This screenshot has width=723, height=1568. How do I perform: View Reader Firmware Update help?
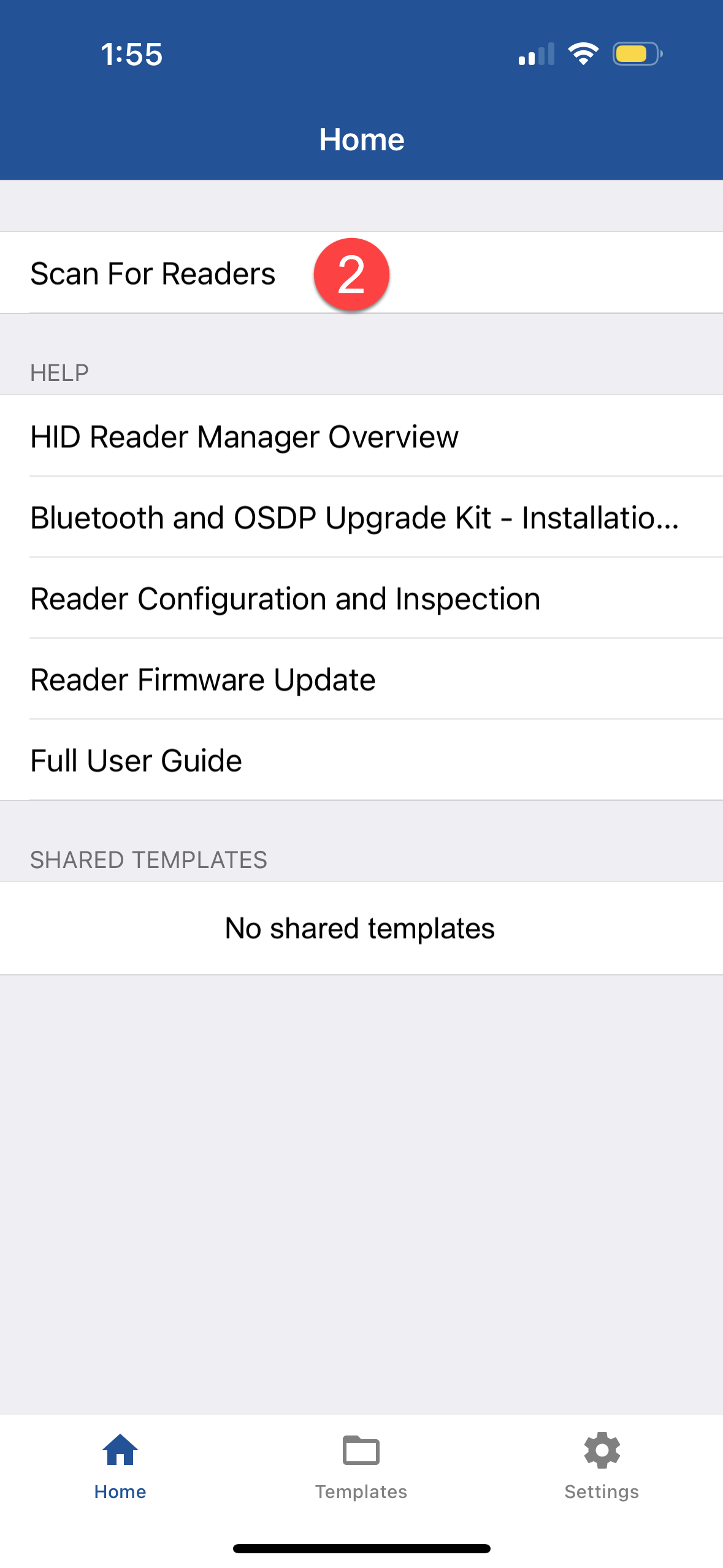[x=203, y=680]
